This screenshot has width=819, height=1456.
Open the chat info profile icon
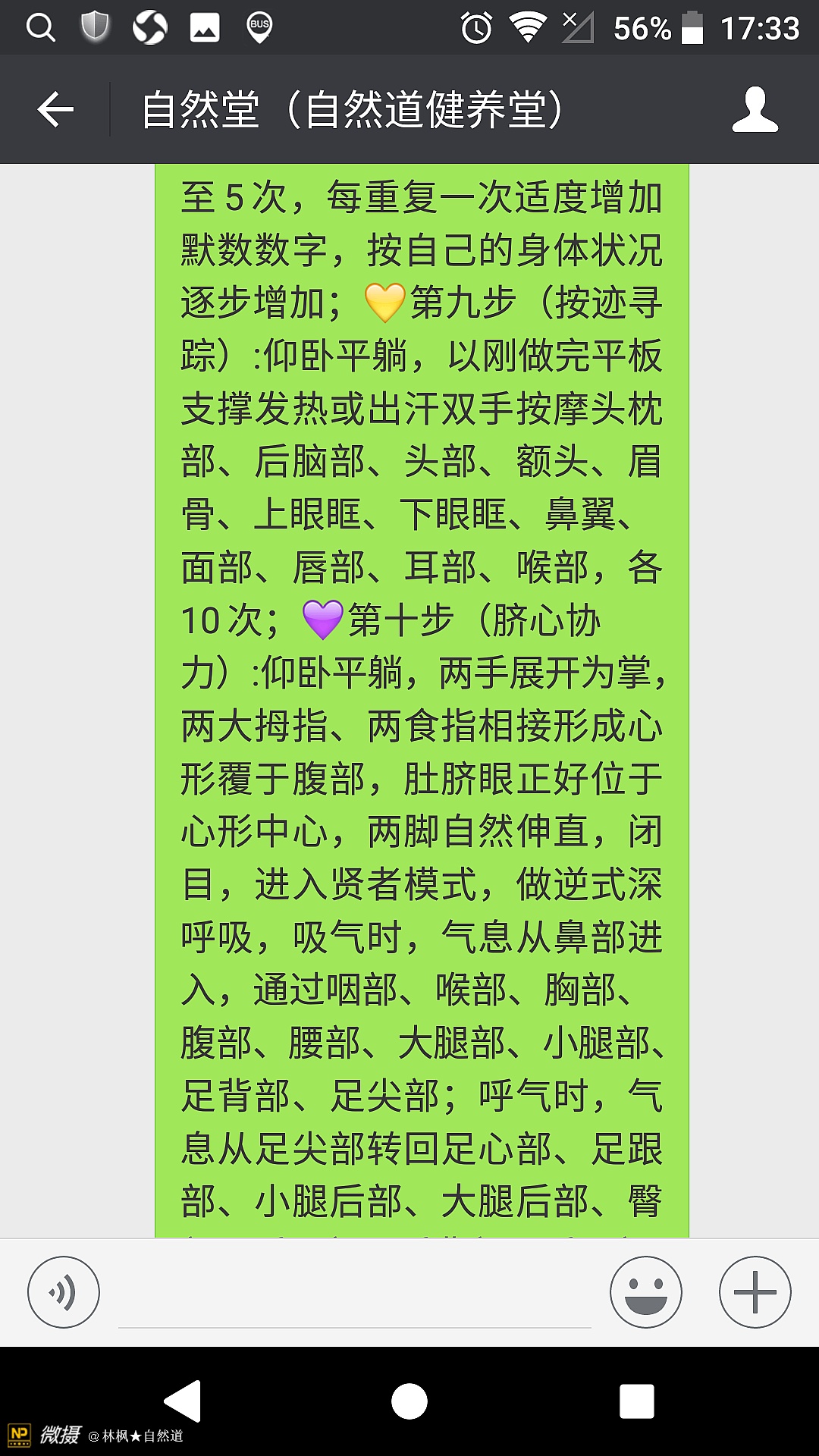tap(755, 110)
